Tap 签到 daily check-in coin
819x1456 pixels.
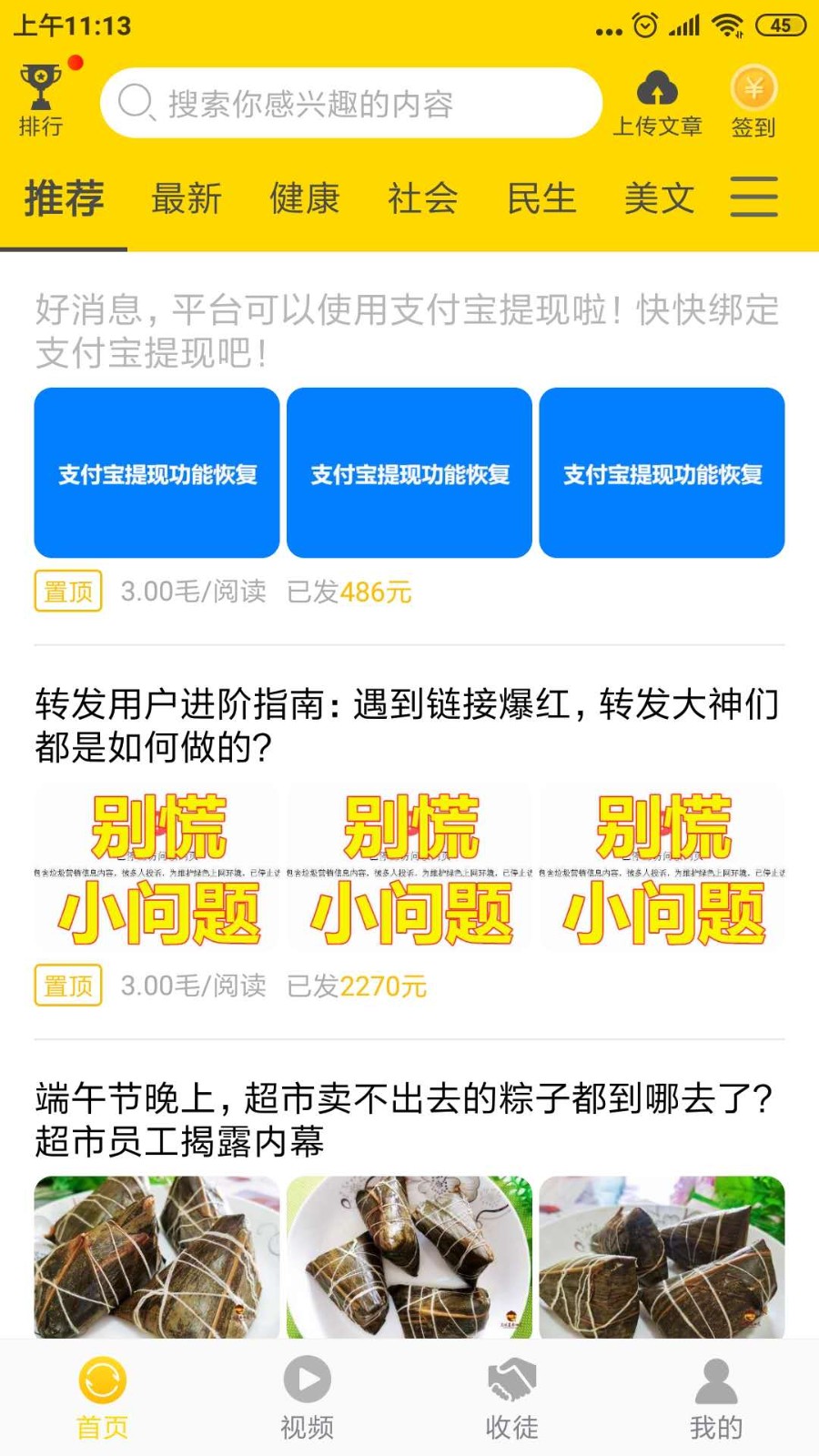pos(753,102)
